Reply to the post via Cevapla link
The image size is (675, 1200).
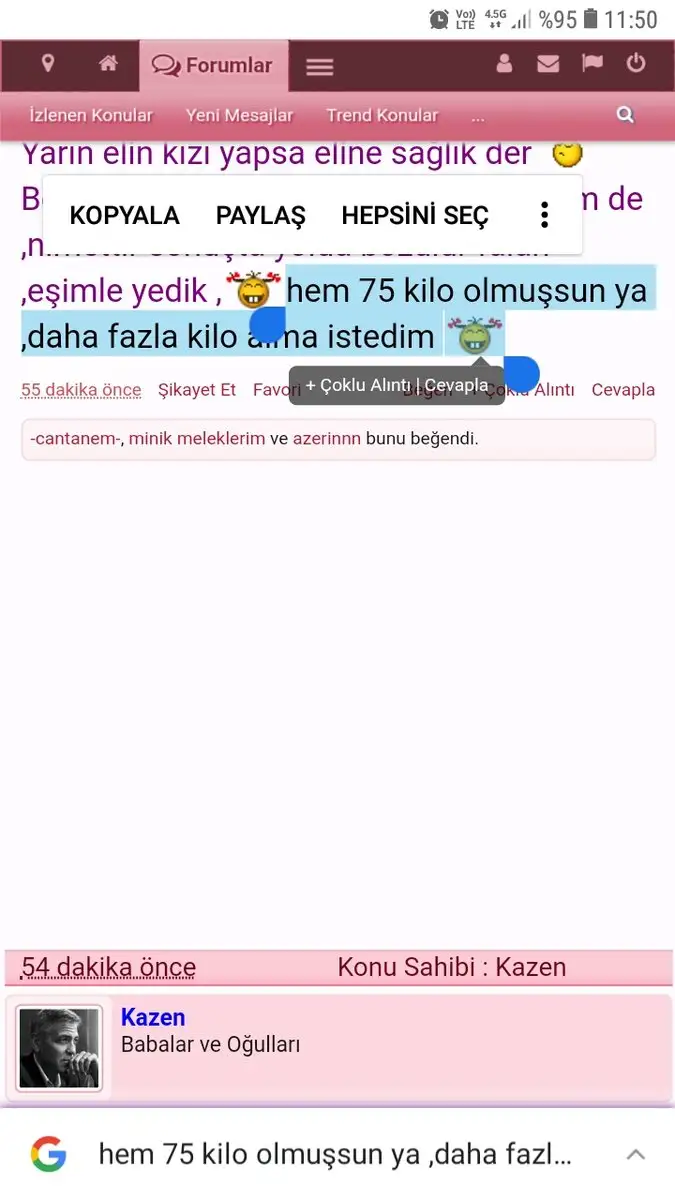pyautogui.click(x=623, y=390)
